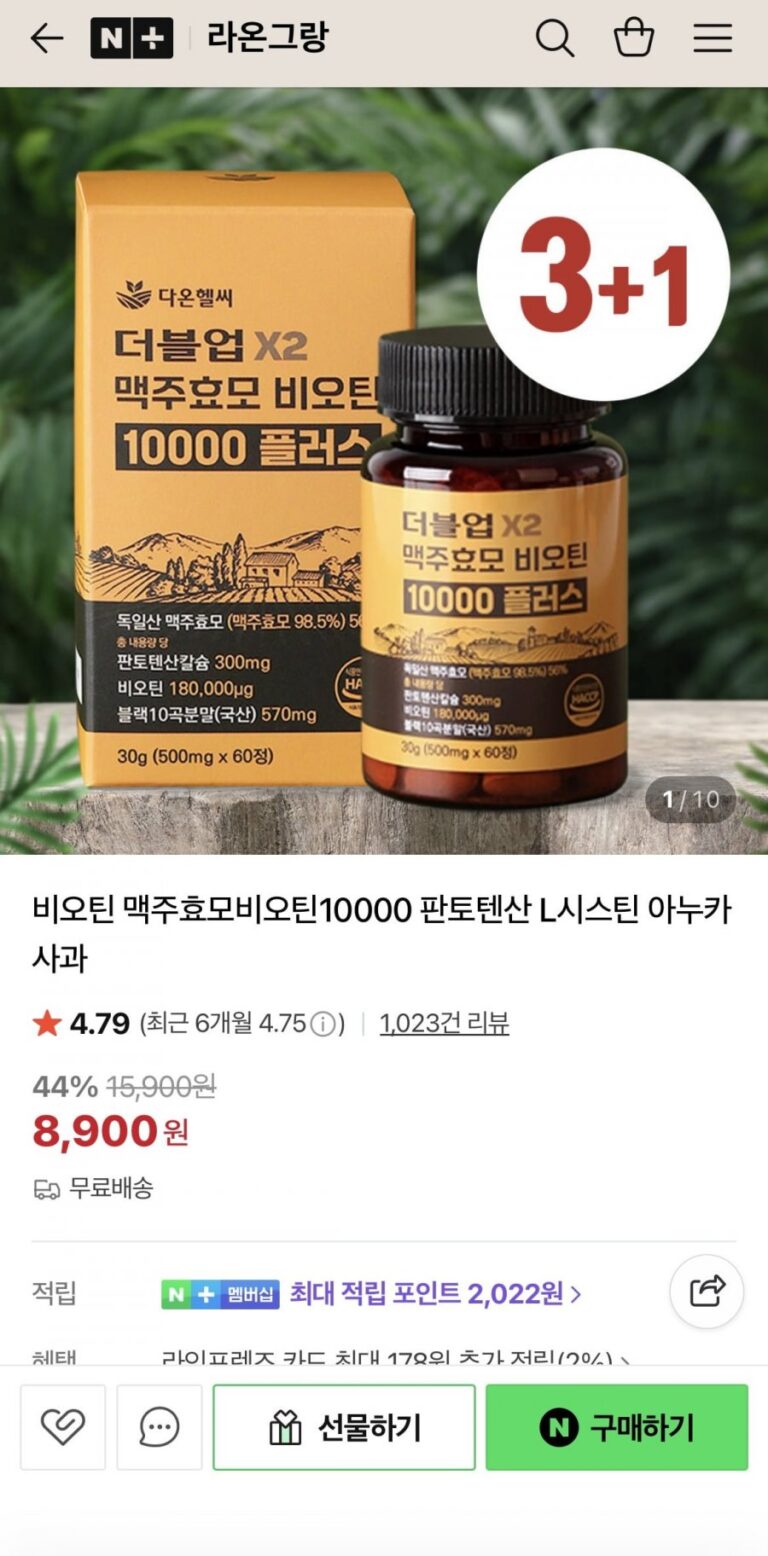Viewport: 768px width, 1556px height.
Task: Share this product
Action: 706,1291
